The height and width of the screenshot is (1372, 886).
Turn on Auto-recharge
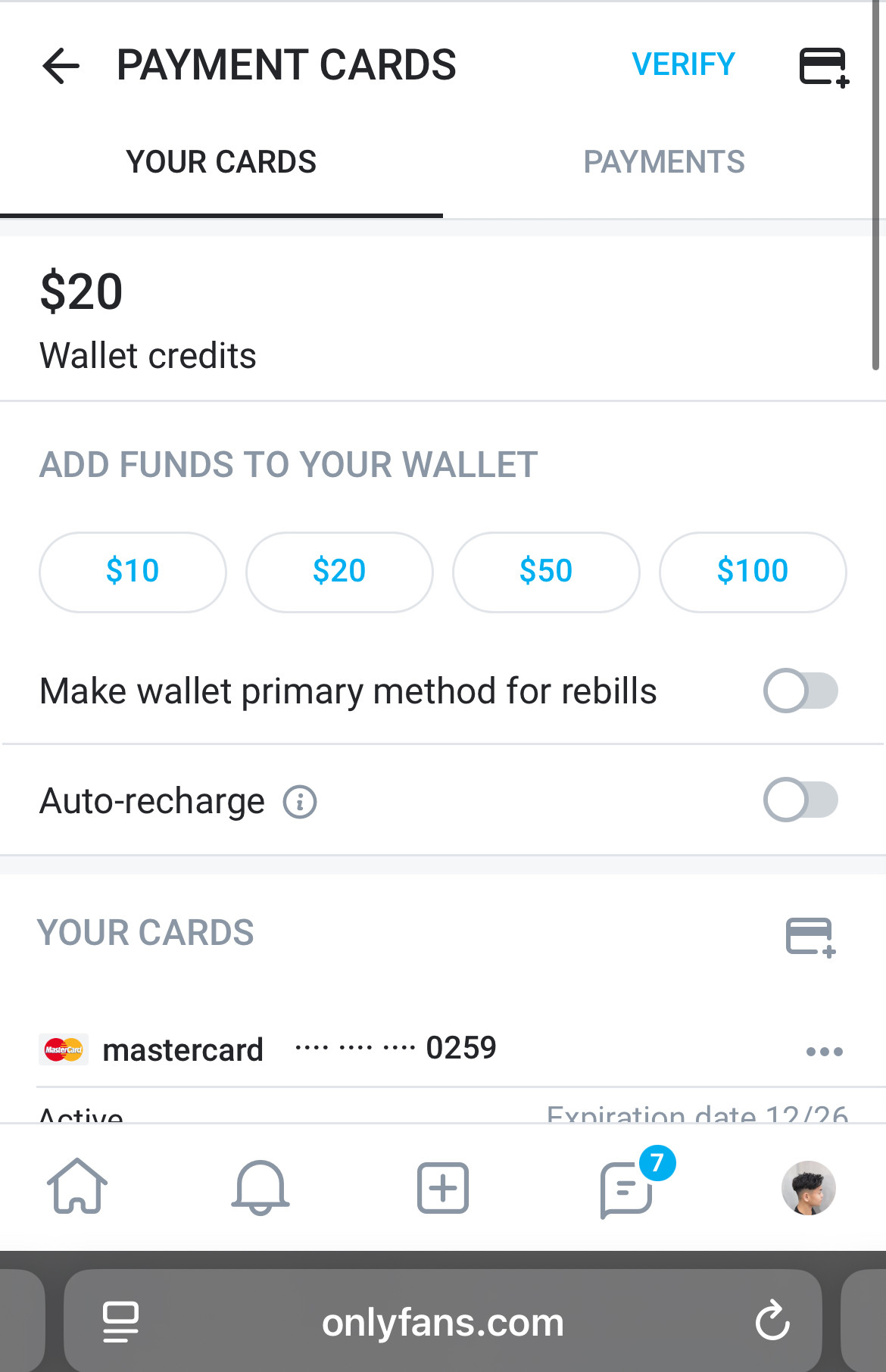point(800,800)
